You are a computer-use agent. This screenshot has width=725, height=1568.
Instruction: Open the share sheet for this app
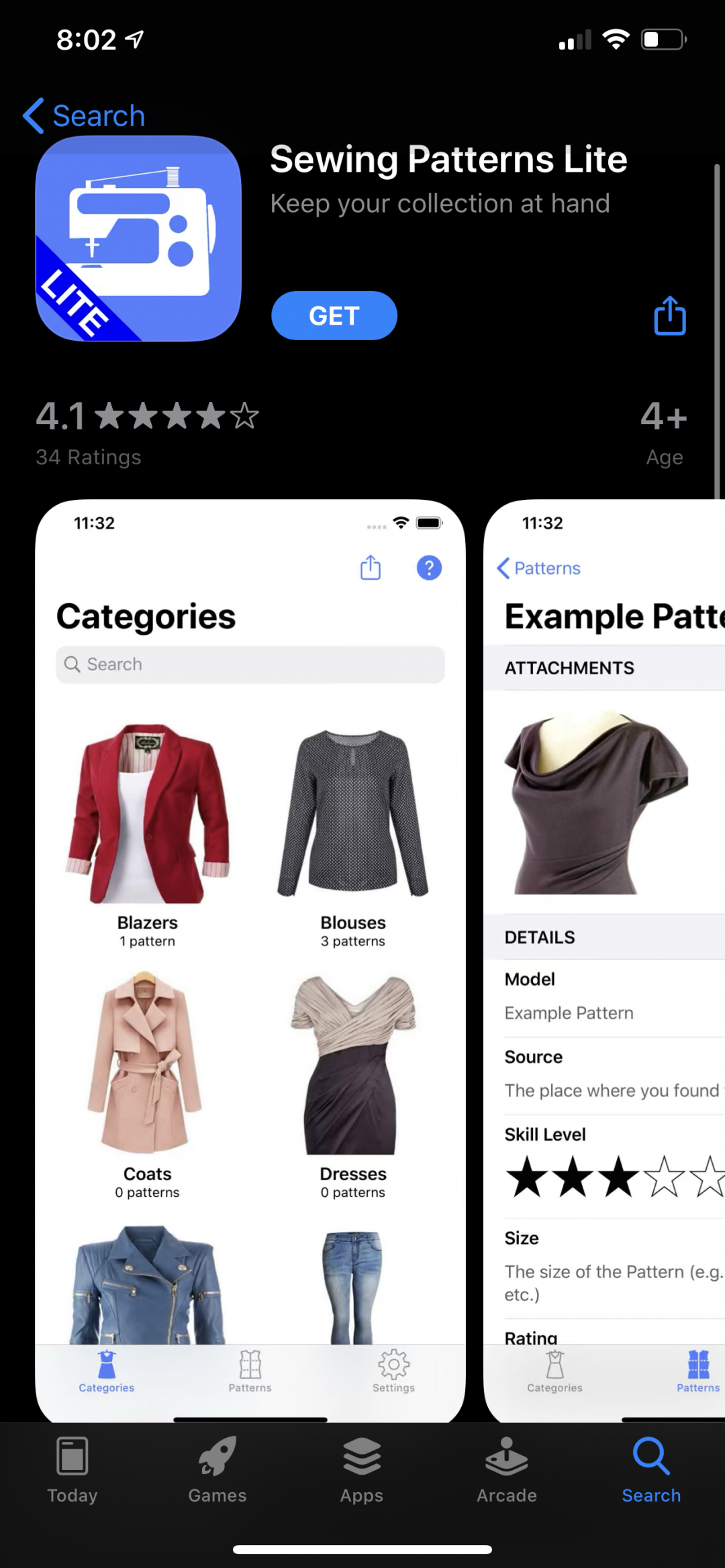[669, 315]
